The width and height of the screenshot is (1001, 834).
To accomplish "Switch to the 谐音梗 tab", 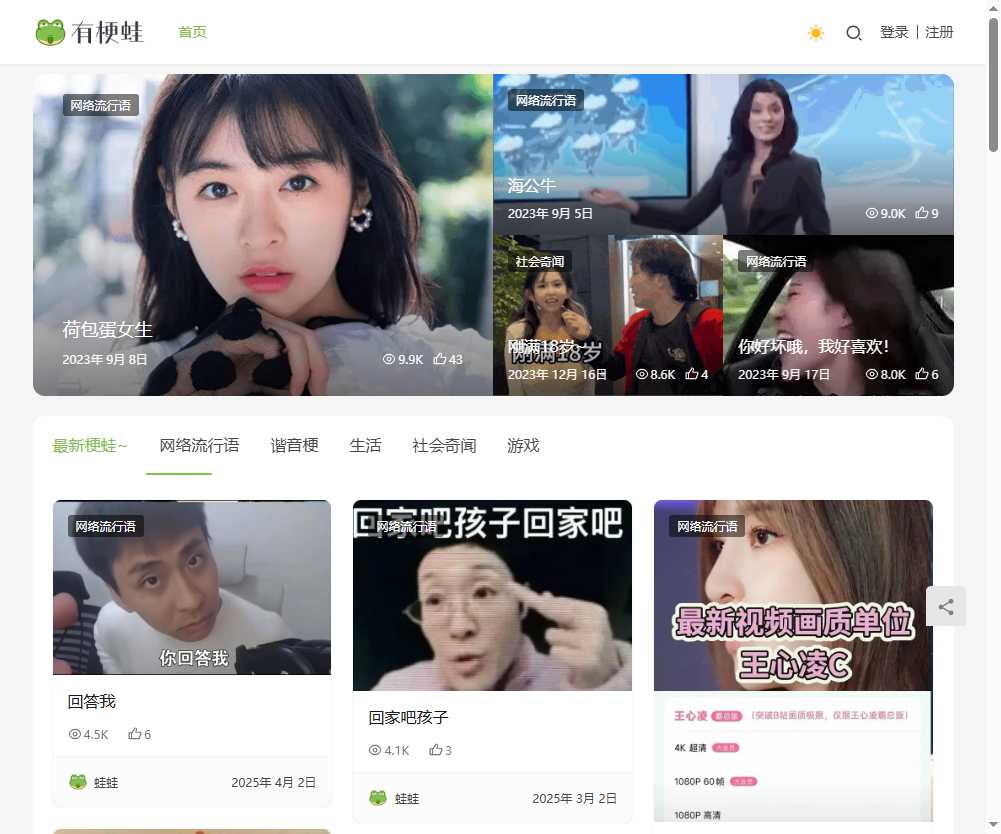I will [x=294, y=446].
